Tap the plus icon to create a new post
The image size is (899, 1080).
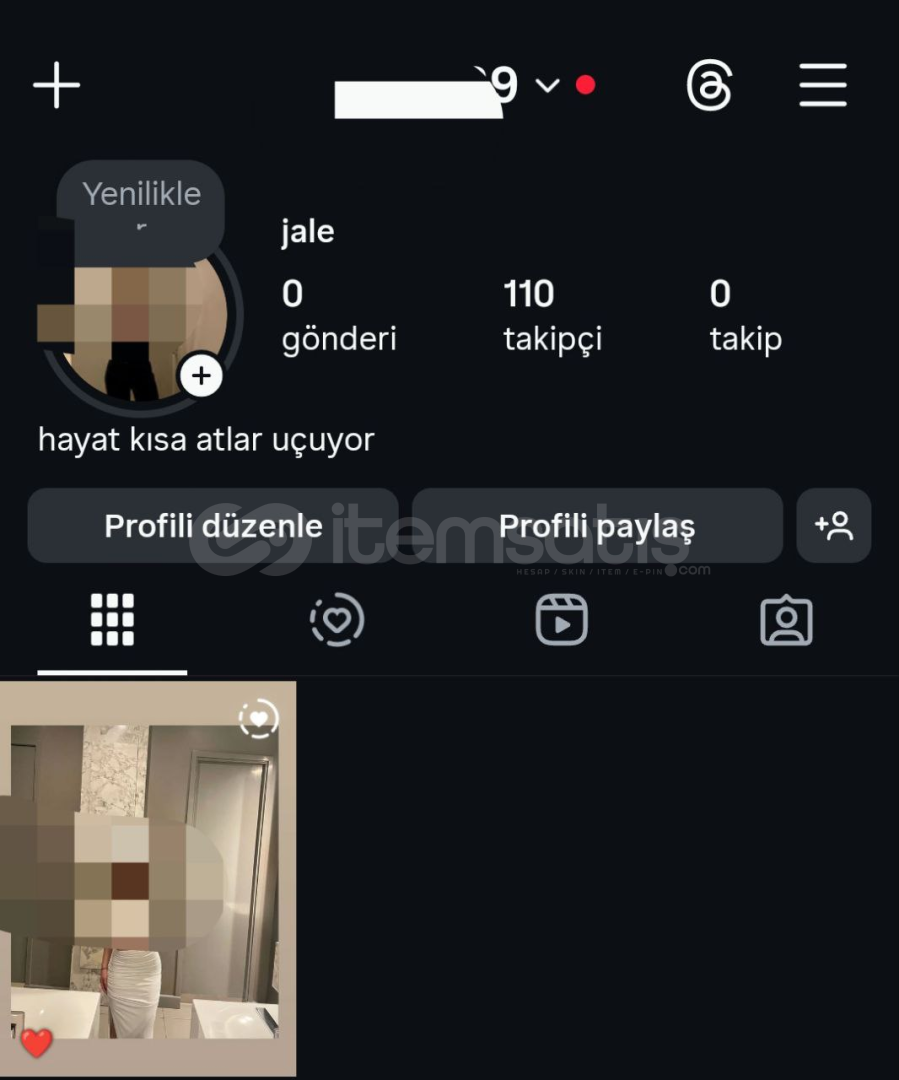point(56,85)
